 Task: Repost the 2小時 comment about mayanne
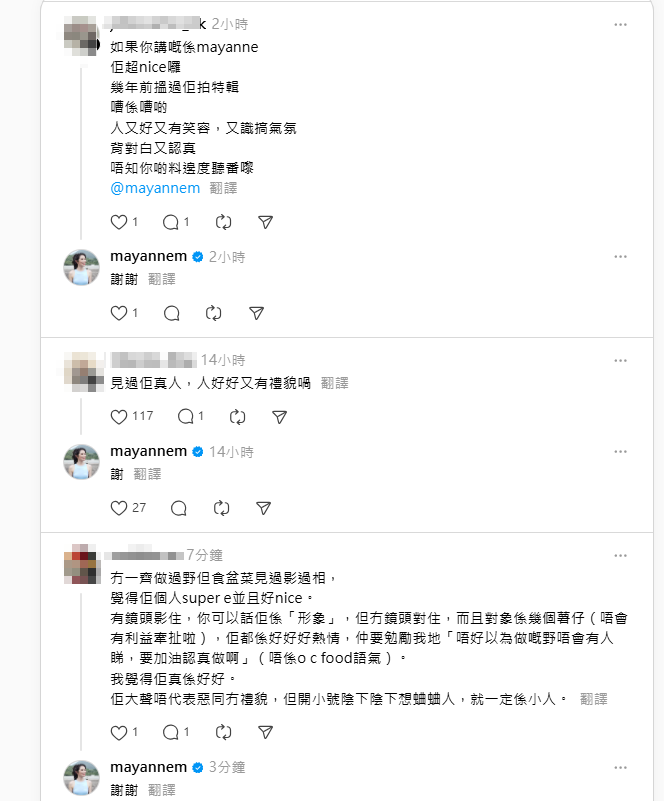[x=223, y=222]
